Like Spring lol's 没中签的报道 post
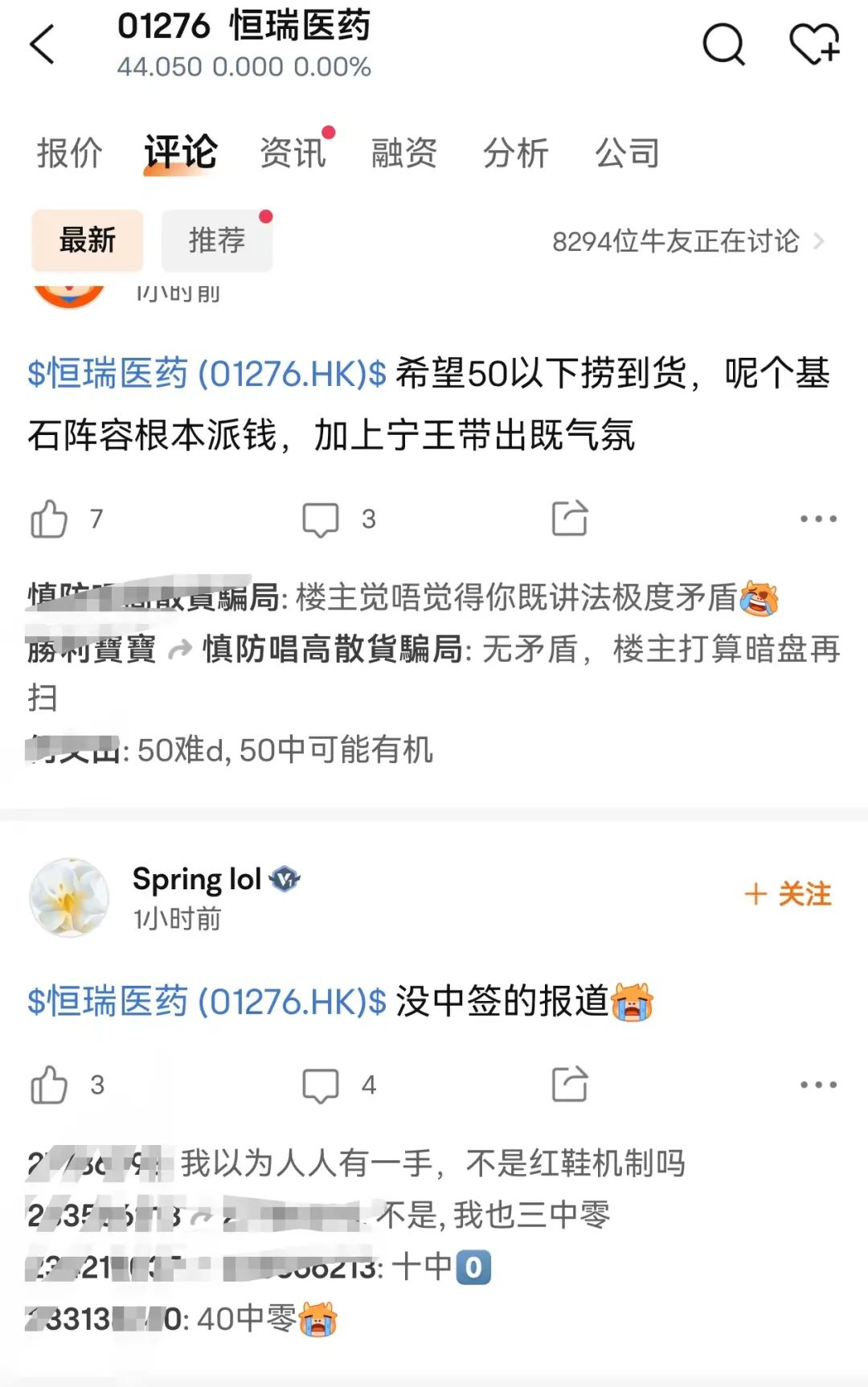 [51, 1085]
